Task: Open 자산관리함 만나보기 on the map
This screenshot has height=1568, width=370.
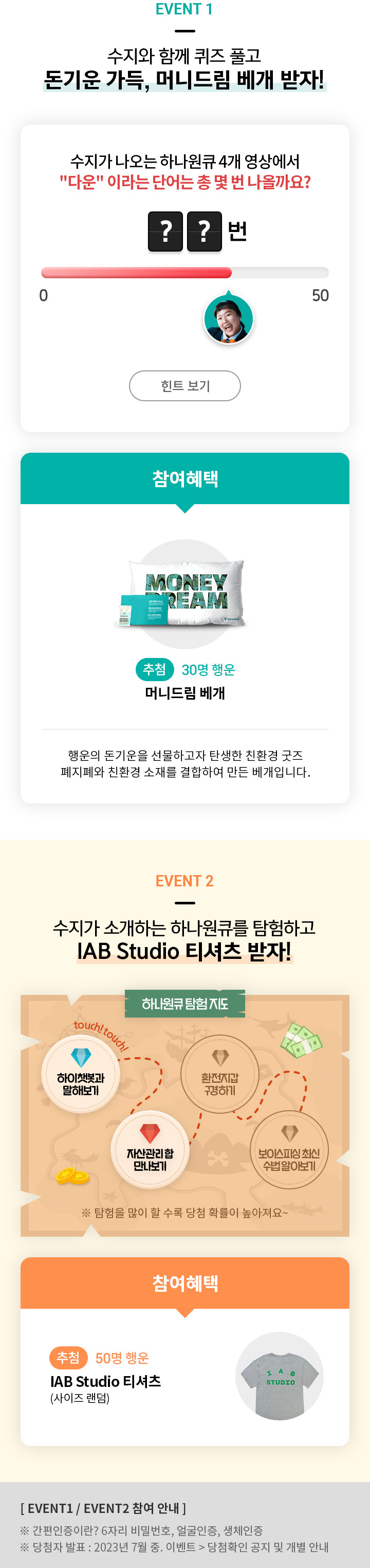Action: click(x=150, y=1151)
